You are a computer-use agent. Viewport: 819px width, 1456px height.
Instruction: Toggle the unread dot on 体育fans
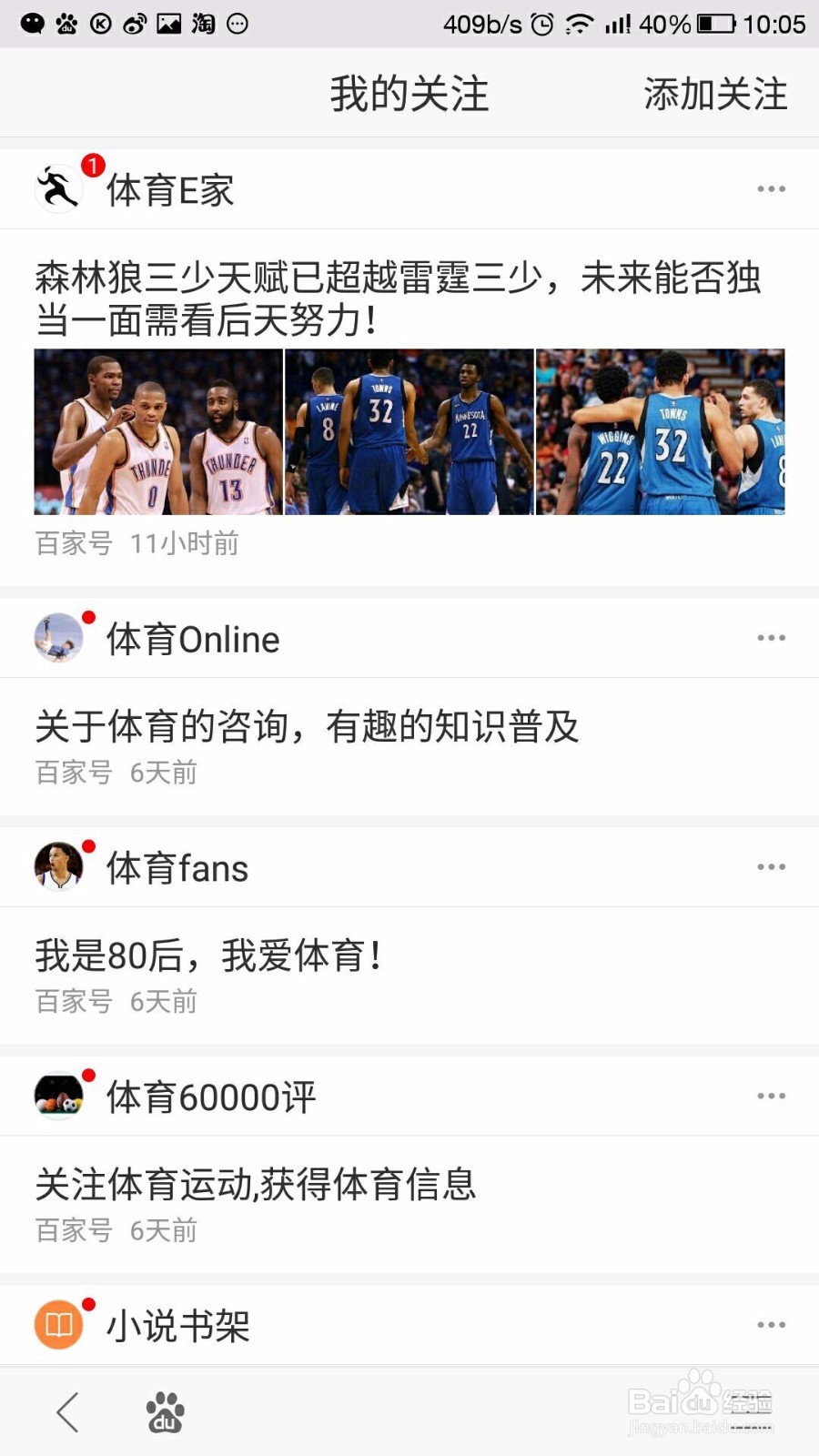pos(88,846)
